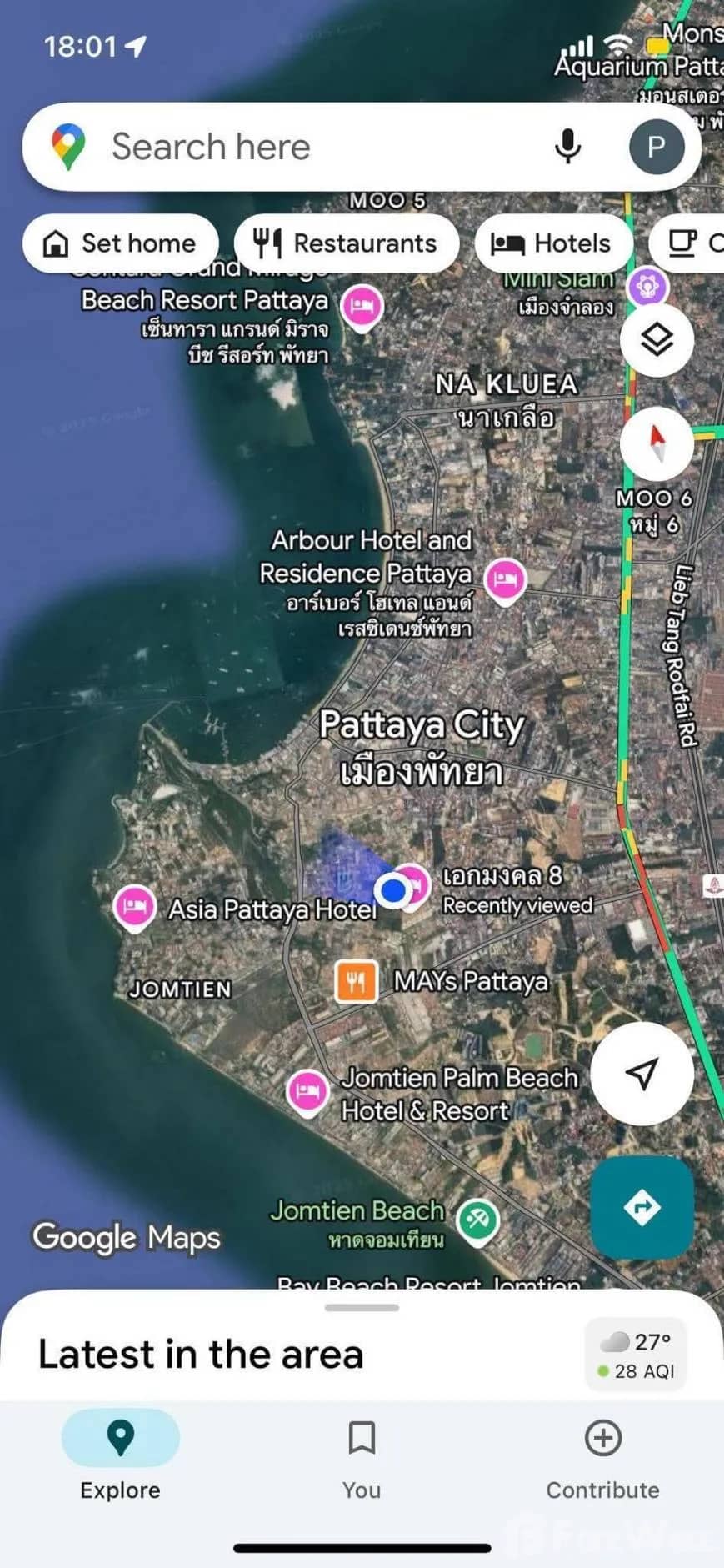
Task: Reset map orientation with the compass
Action: pyautogui.click(x=657, y=443)
